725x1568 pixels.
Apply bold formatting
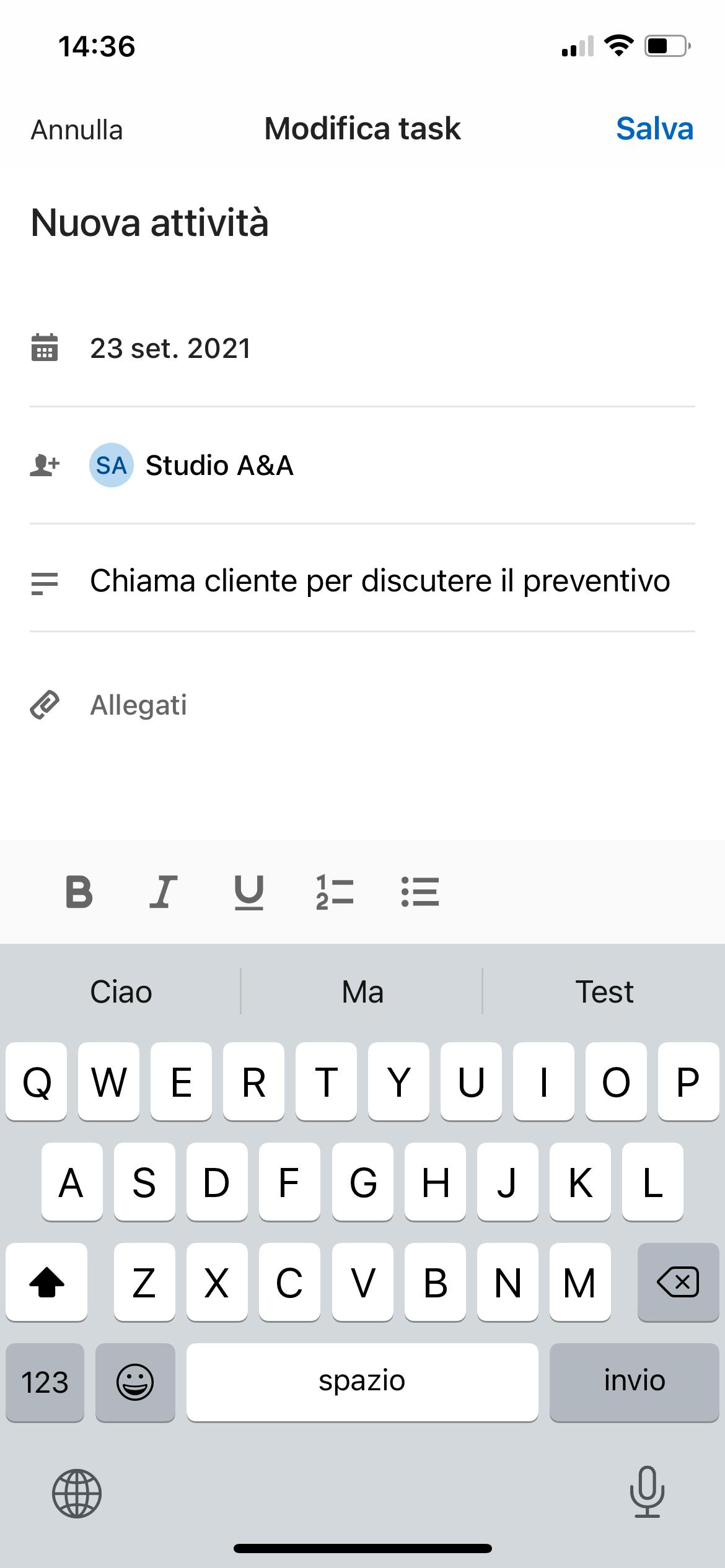click(79, 892)
